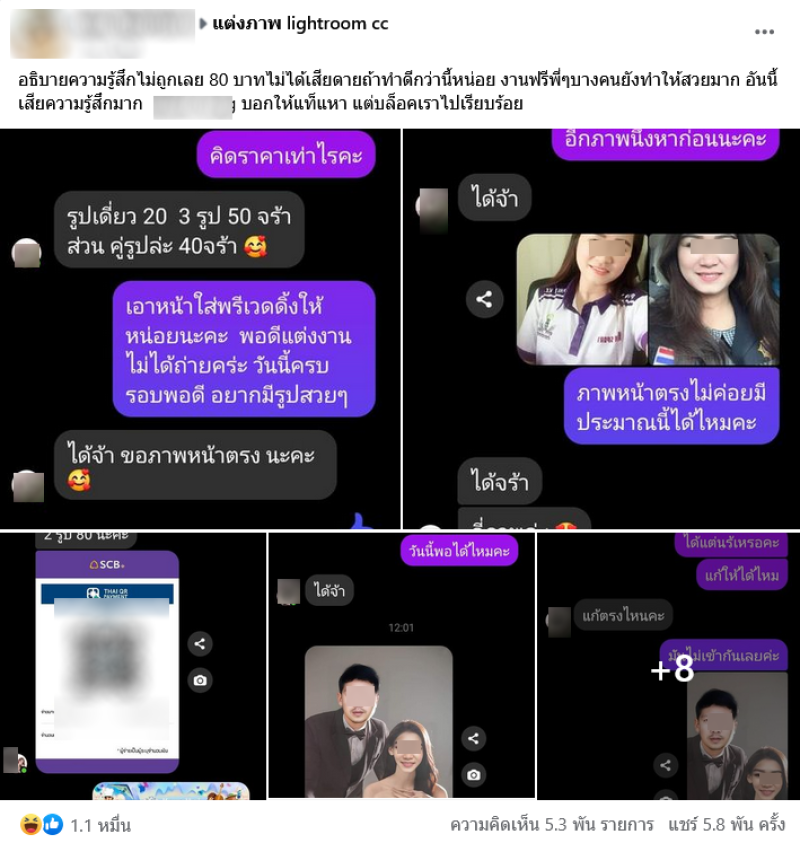This screenshot has height=843, width=800.
Task: View the +8 more photos tile
Action: 669,666
